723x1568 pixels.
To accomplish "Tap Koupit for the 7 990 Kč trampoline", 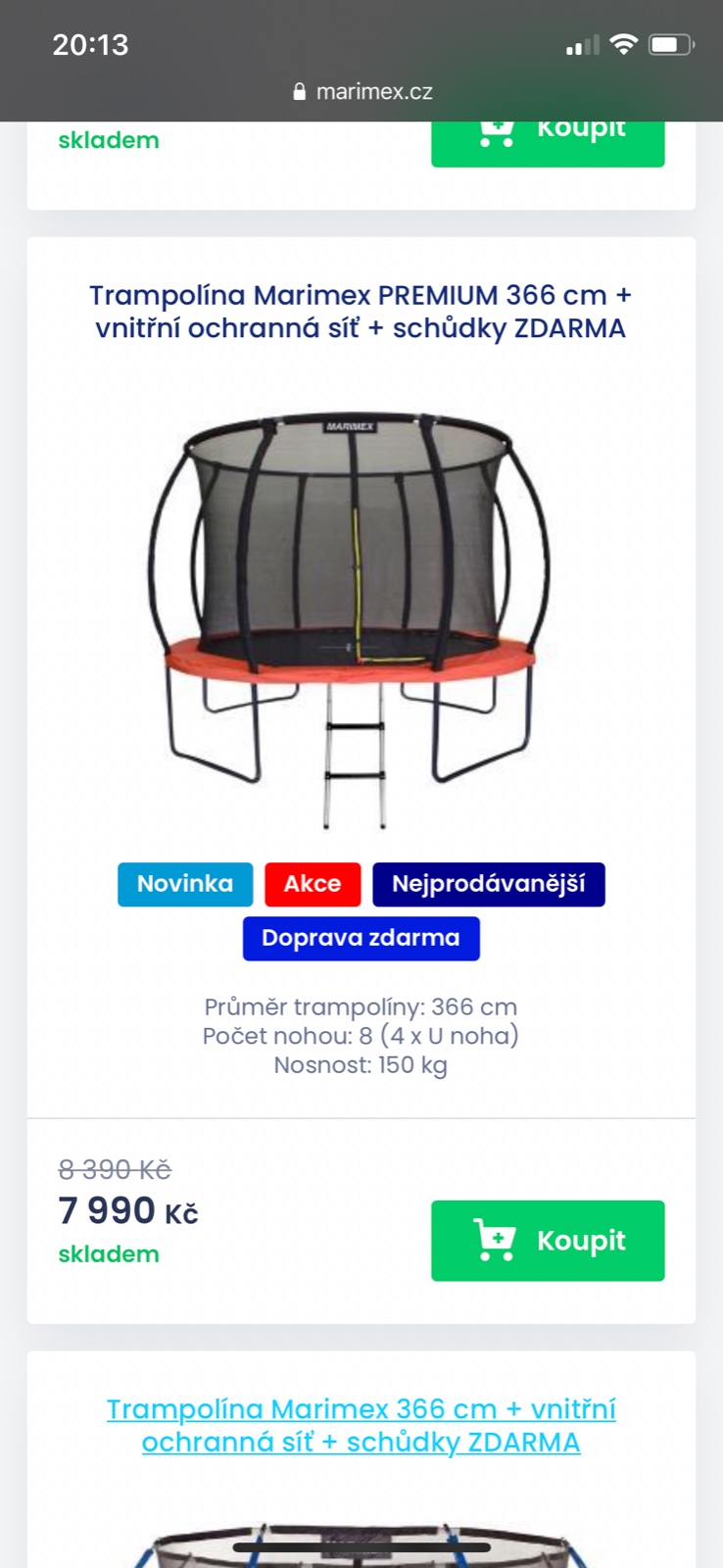I will click(x=548, y=1240).
